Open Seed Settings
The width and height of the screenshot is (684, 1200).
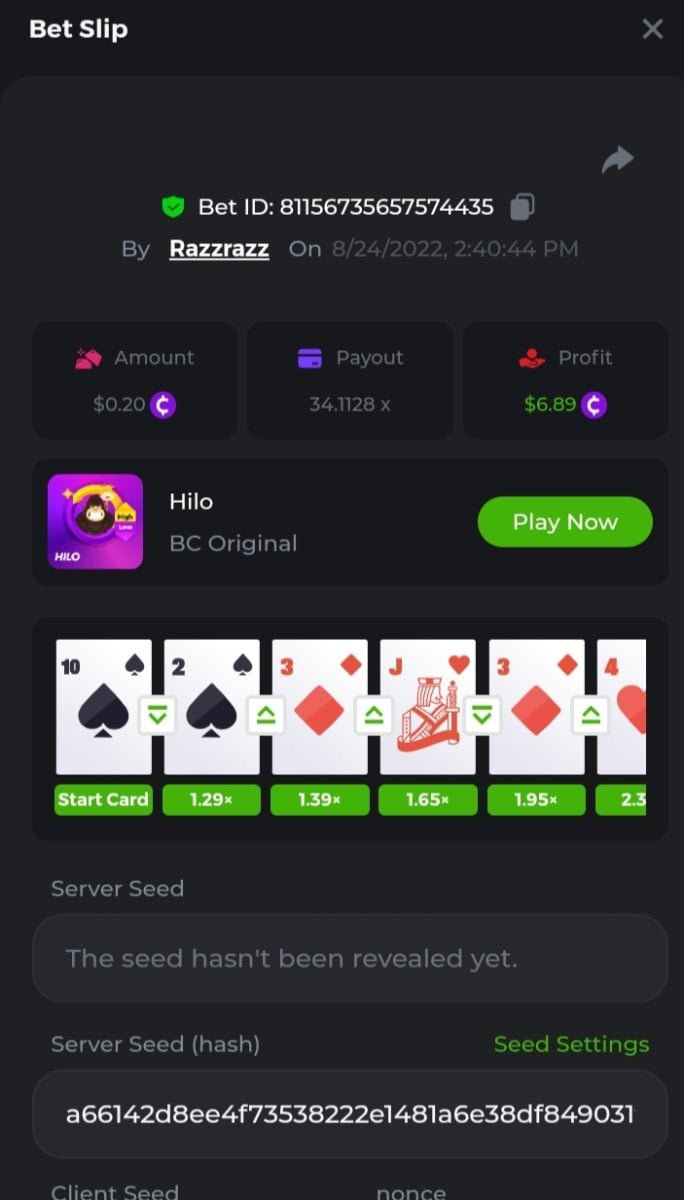[571, 1044]
